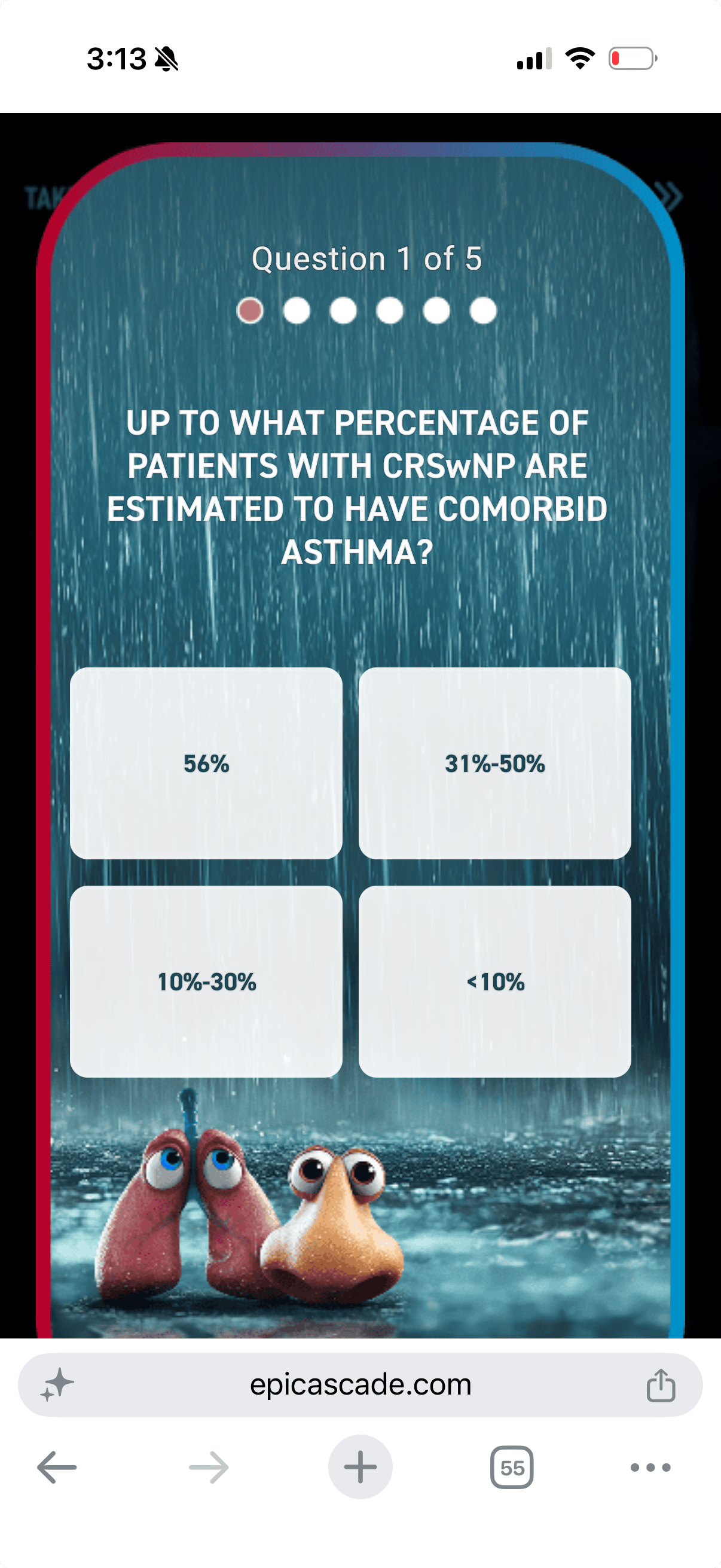Answer with less than 10%
Screen dimensions: 721x1568
coord(494,981)
